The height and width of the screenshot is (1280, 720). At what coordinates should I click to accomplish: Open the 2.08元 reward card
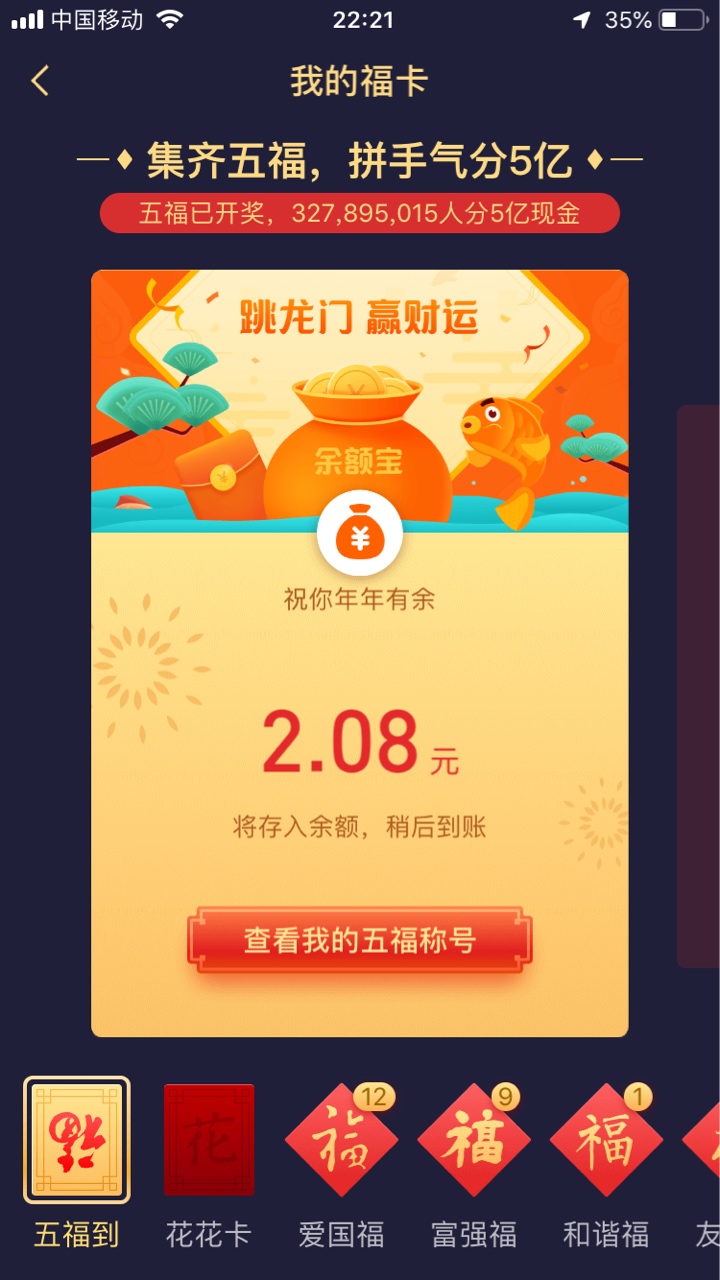point(360,653)
